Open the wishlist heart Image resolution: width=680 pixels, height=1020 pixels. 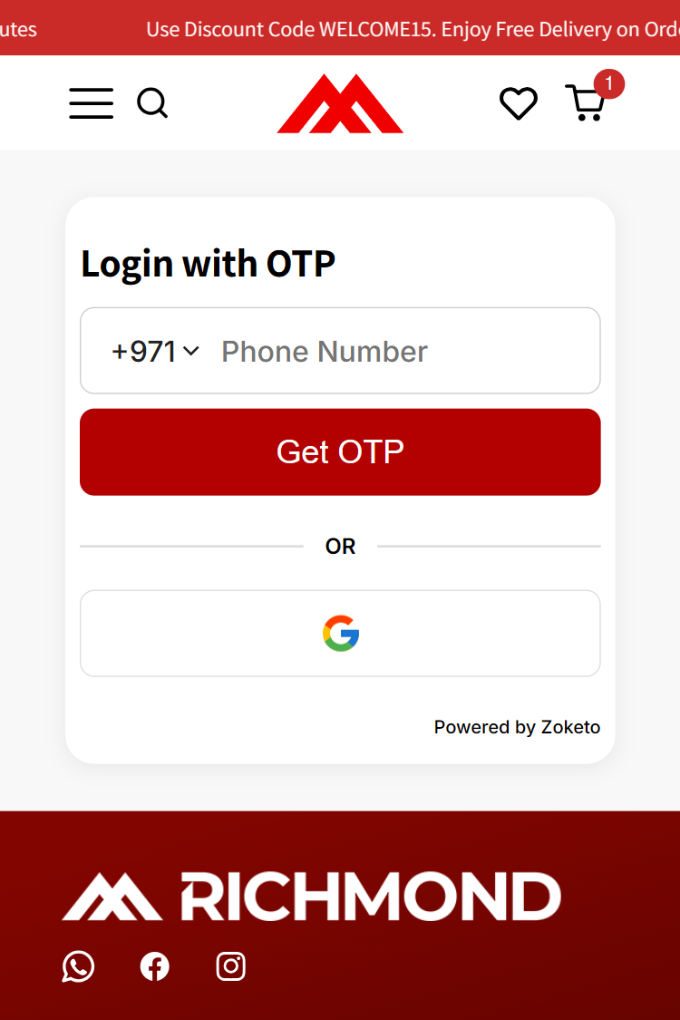518,103
